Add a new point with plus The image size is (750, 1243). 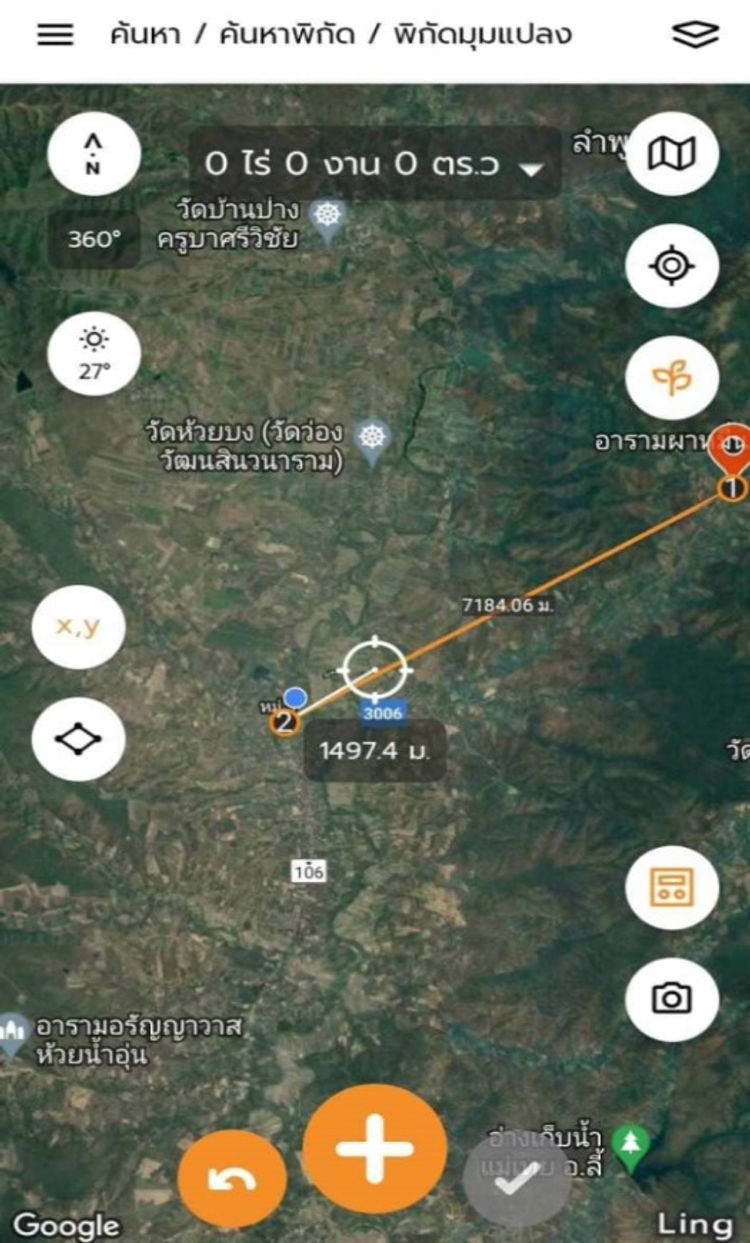[x=374, y=1148]
